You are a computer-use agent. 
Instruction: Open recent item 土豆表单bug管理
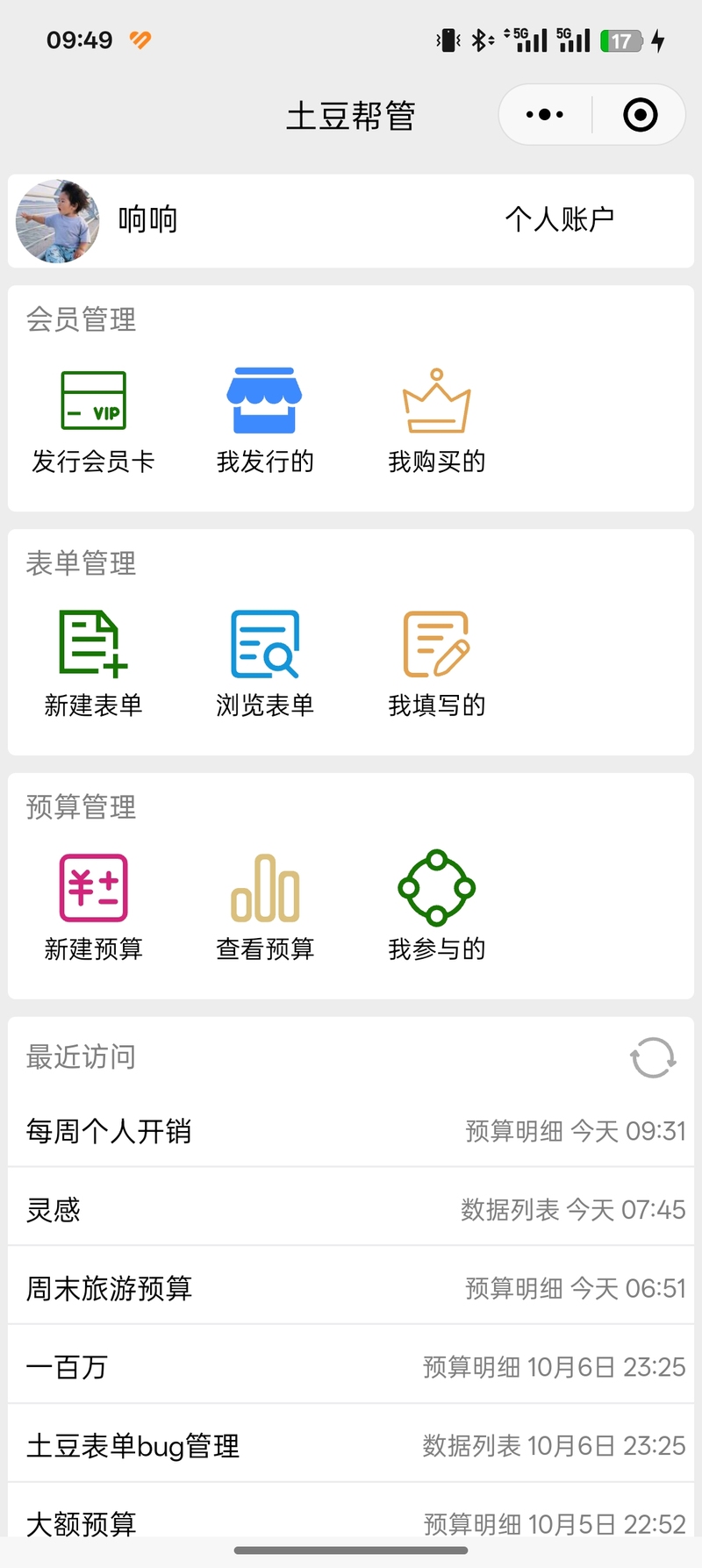tap(351, 1446)
